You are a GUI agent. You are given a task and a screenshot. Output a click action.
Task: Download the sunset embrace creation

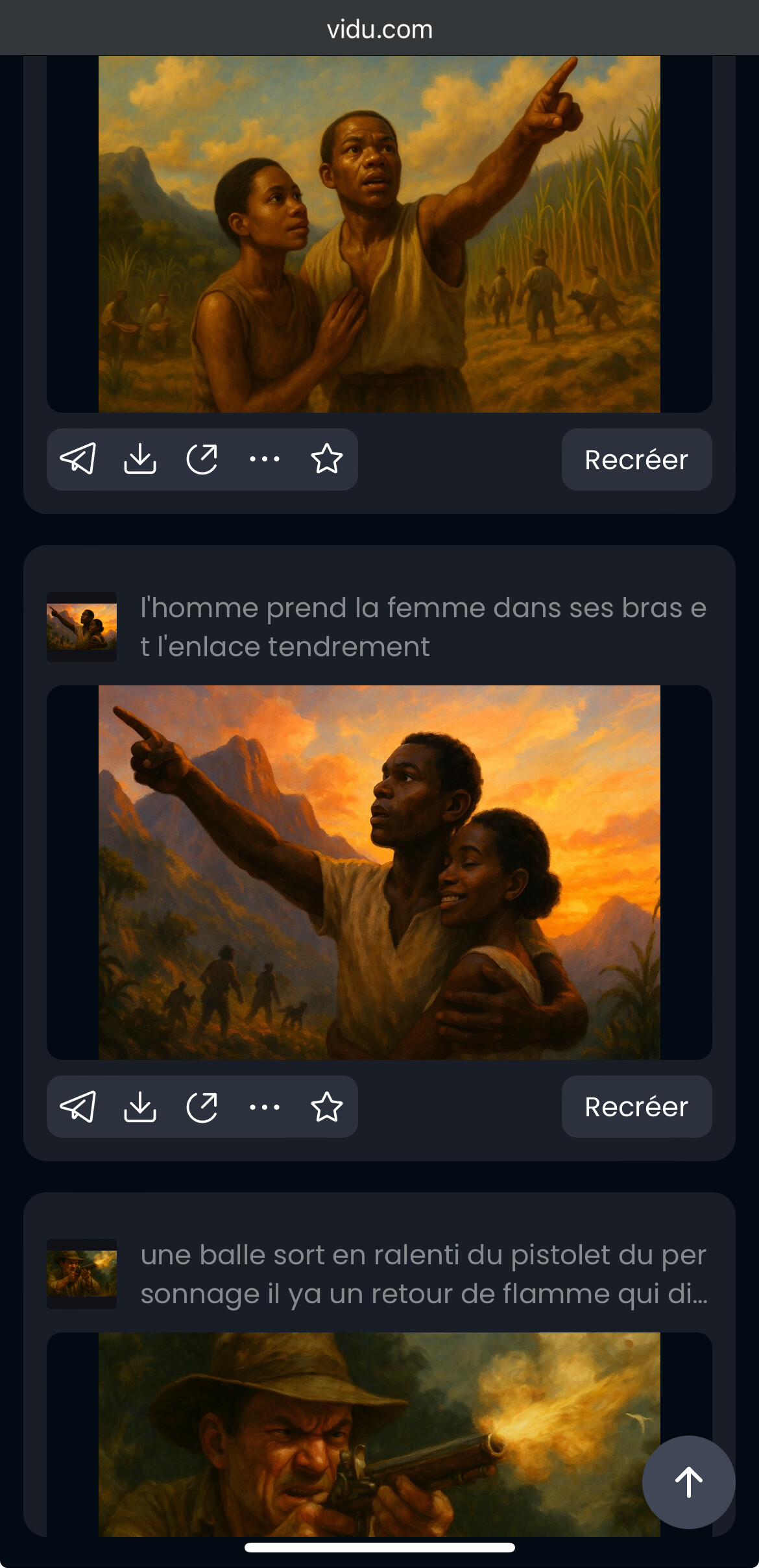pyautogui.click(x=140, y=1107)
